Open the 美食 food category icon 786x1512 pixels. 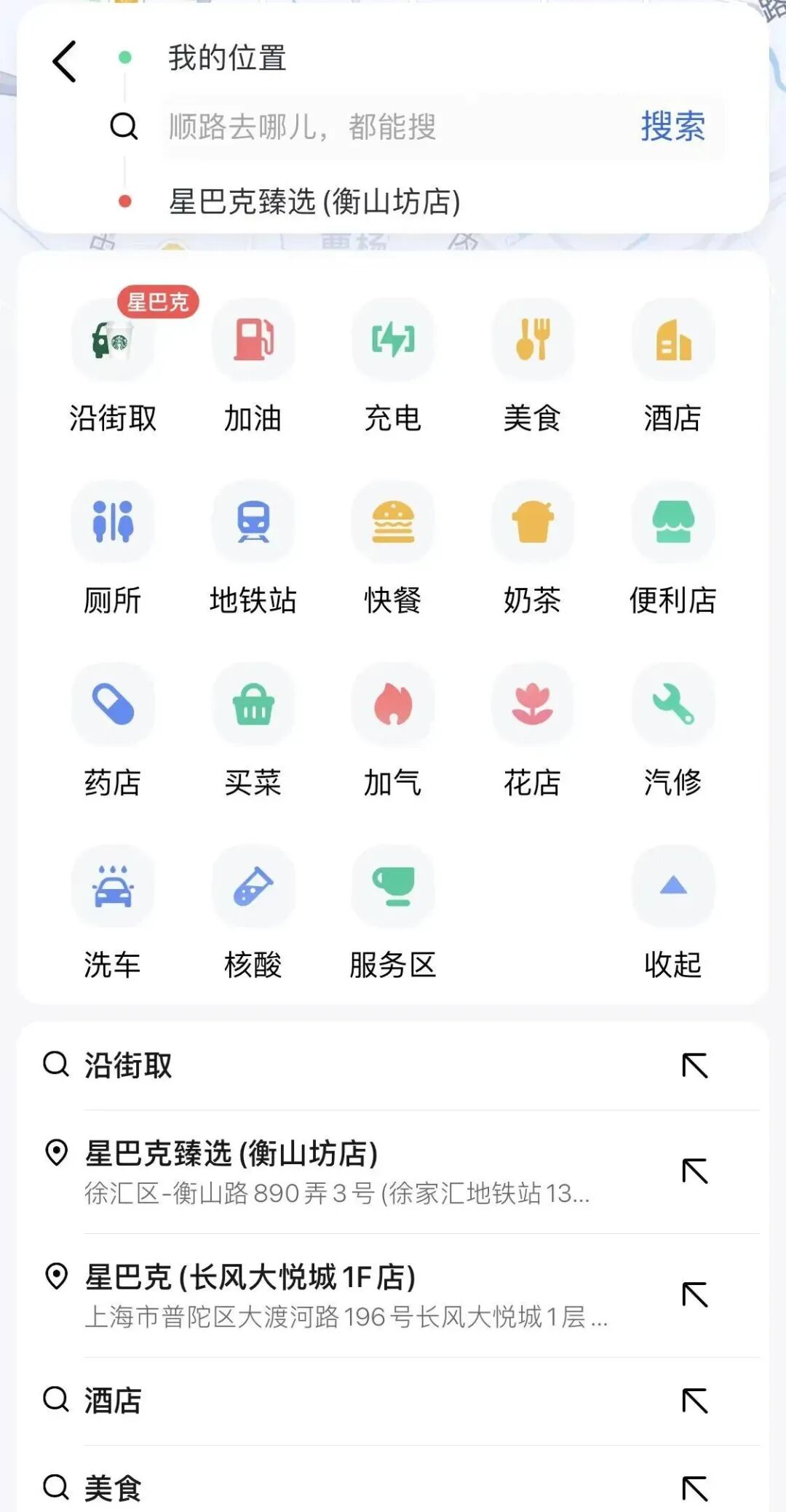[x=533, y=341]
